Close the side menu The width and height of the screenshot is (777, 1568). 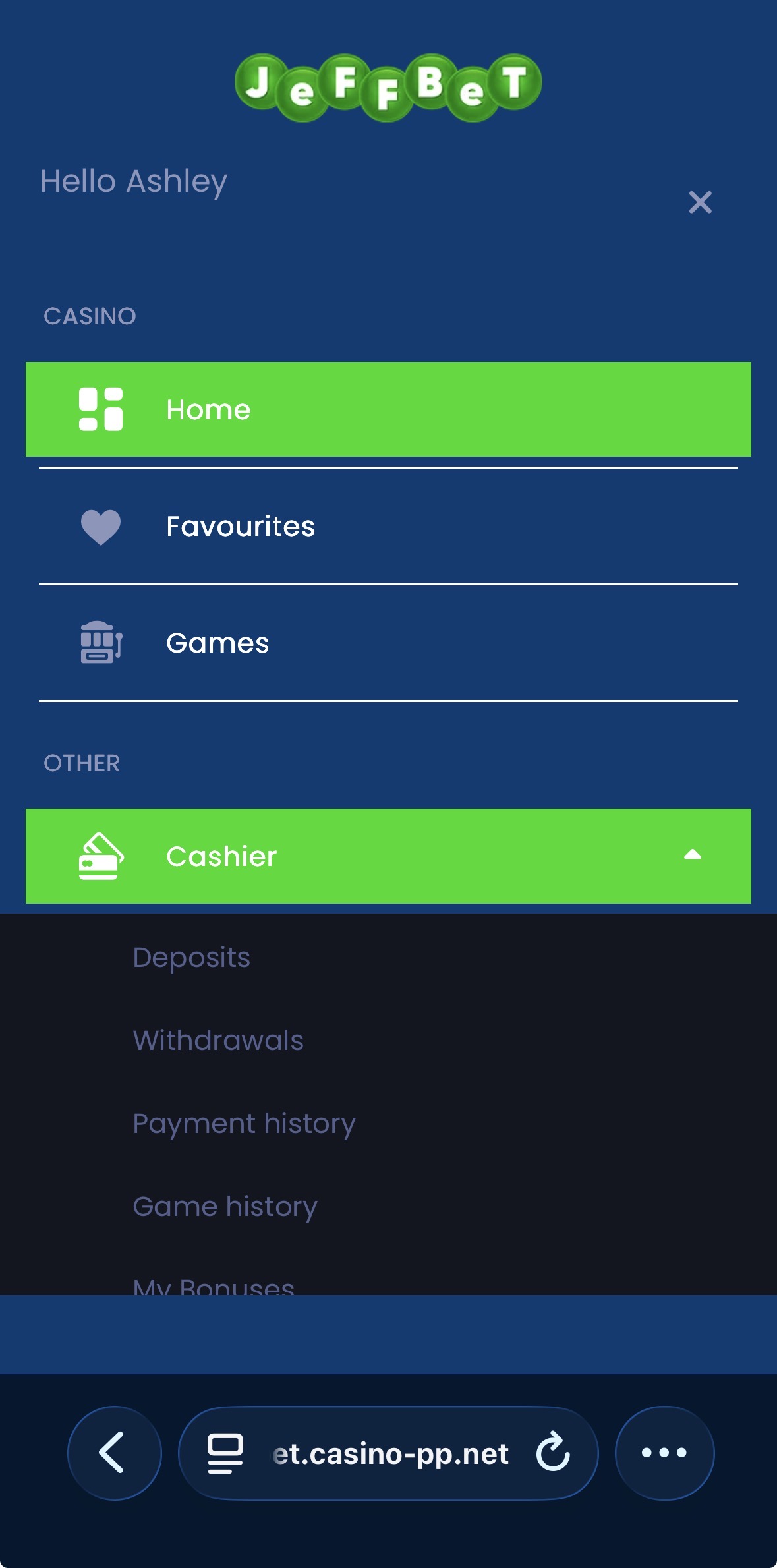pyautogui.click(x=700, y=202)
